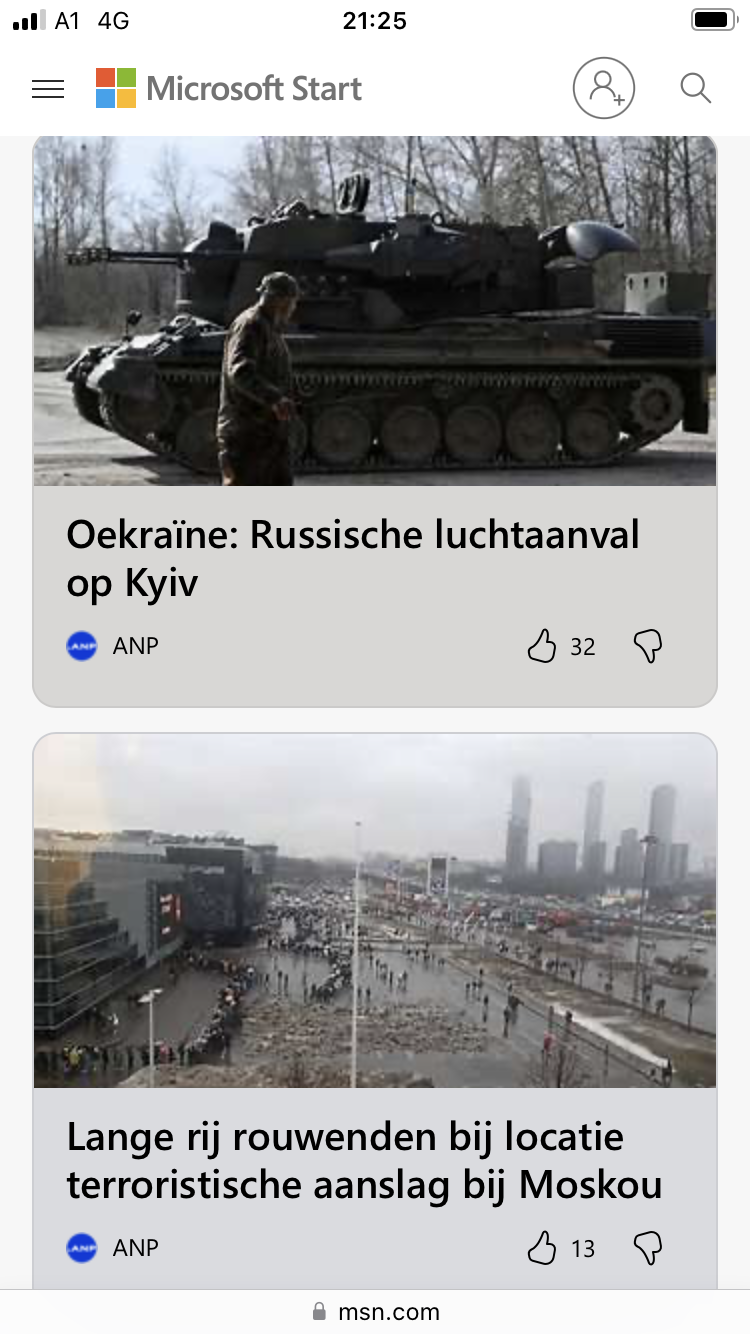Open the Lange rij rouwenden Moskou article
Viewport: 750px width, 1334px height.
point(364,1161)
